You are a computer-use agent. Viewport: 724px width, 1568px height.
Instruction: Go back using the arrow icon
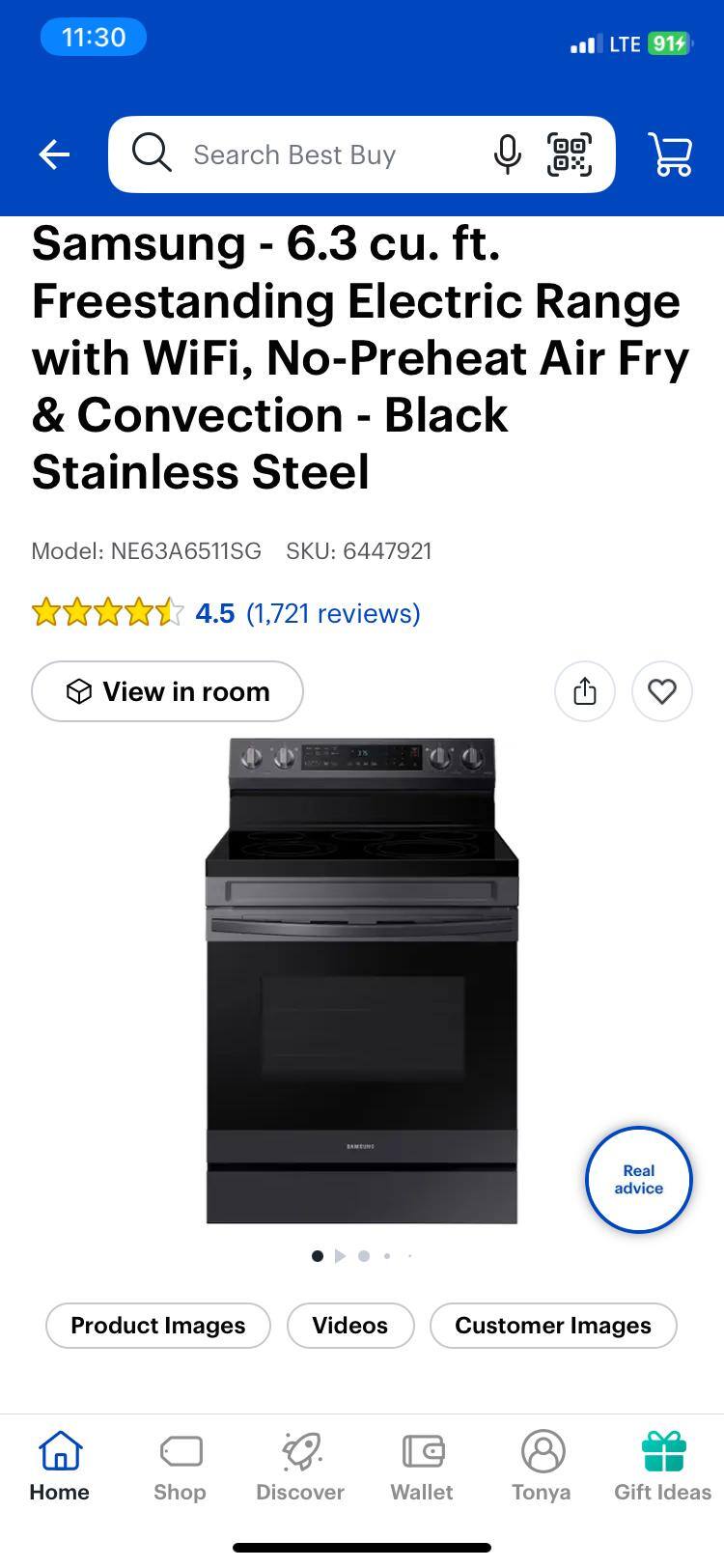[55, 154]
